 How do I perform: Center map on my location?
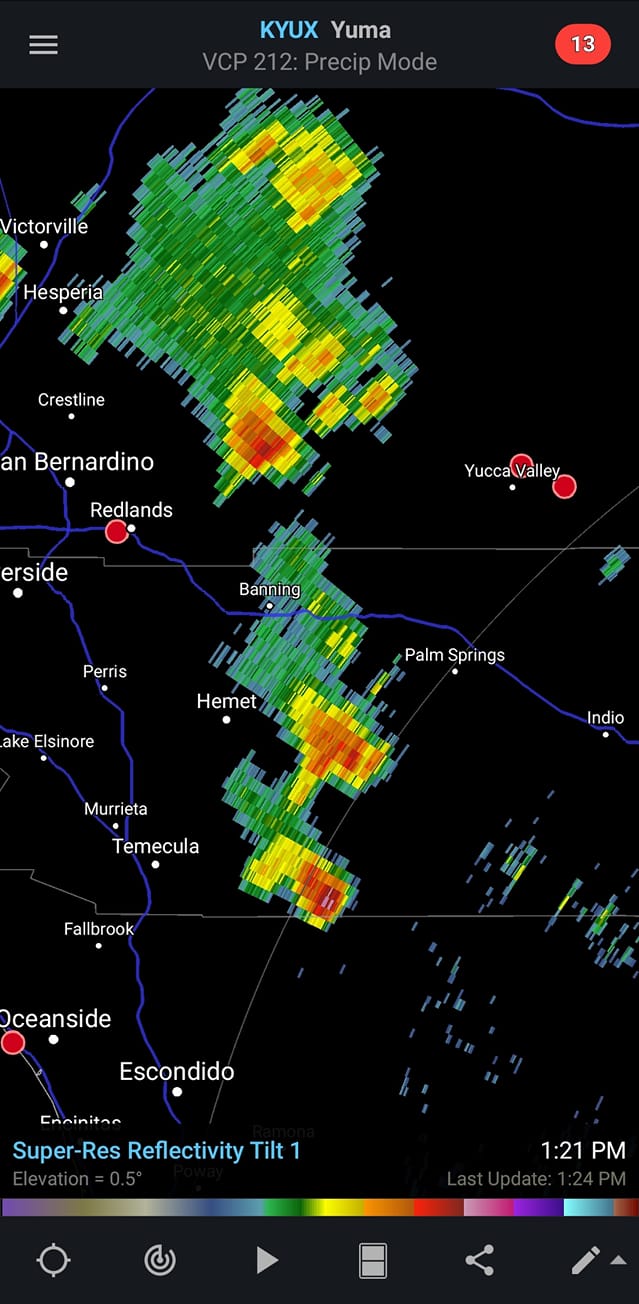pos(53,1261)
